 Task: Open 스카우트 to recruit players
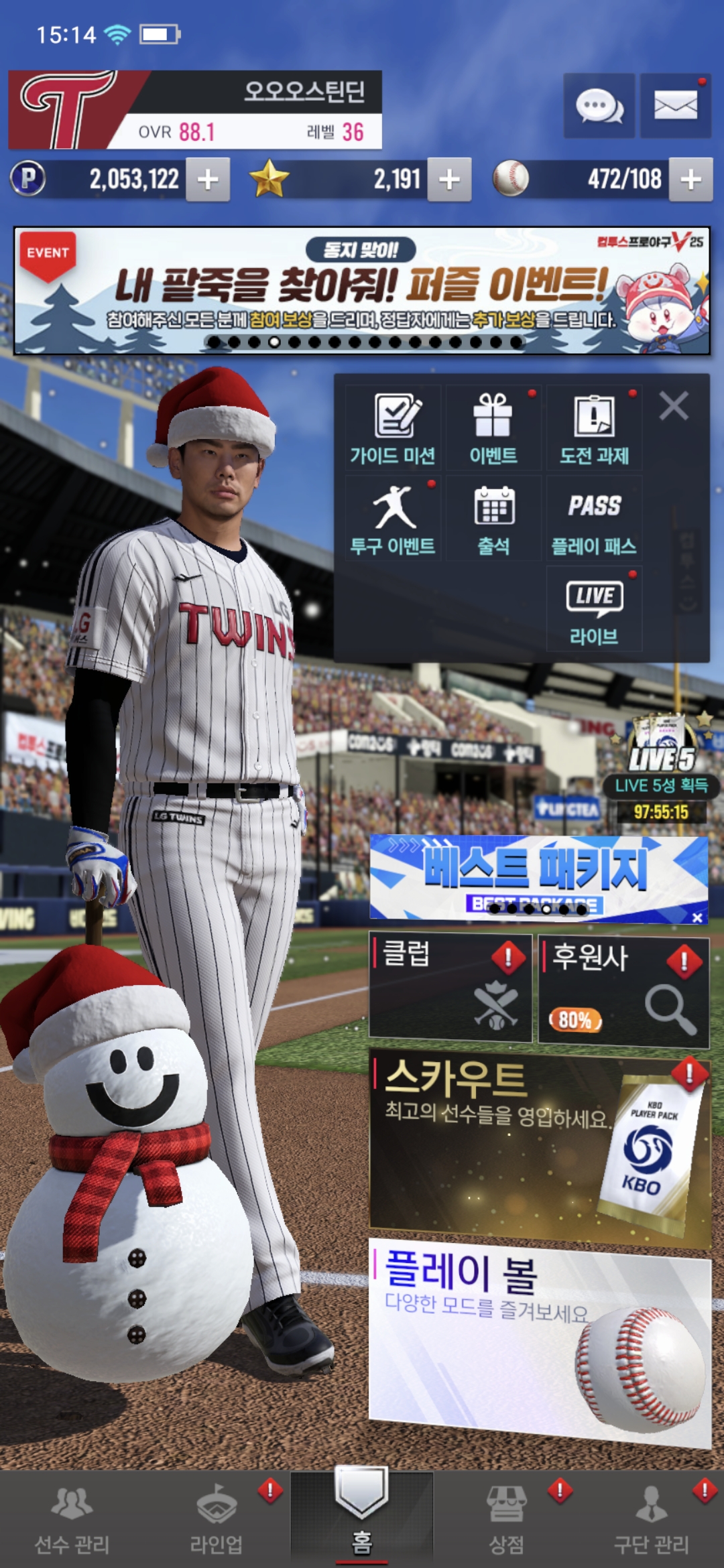(539, 1147)
